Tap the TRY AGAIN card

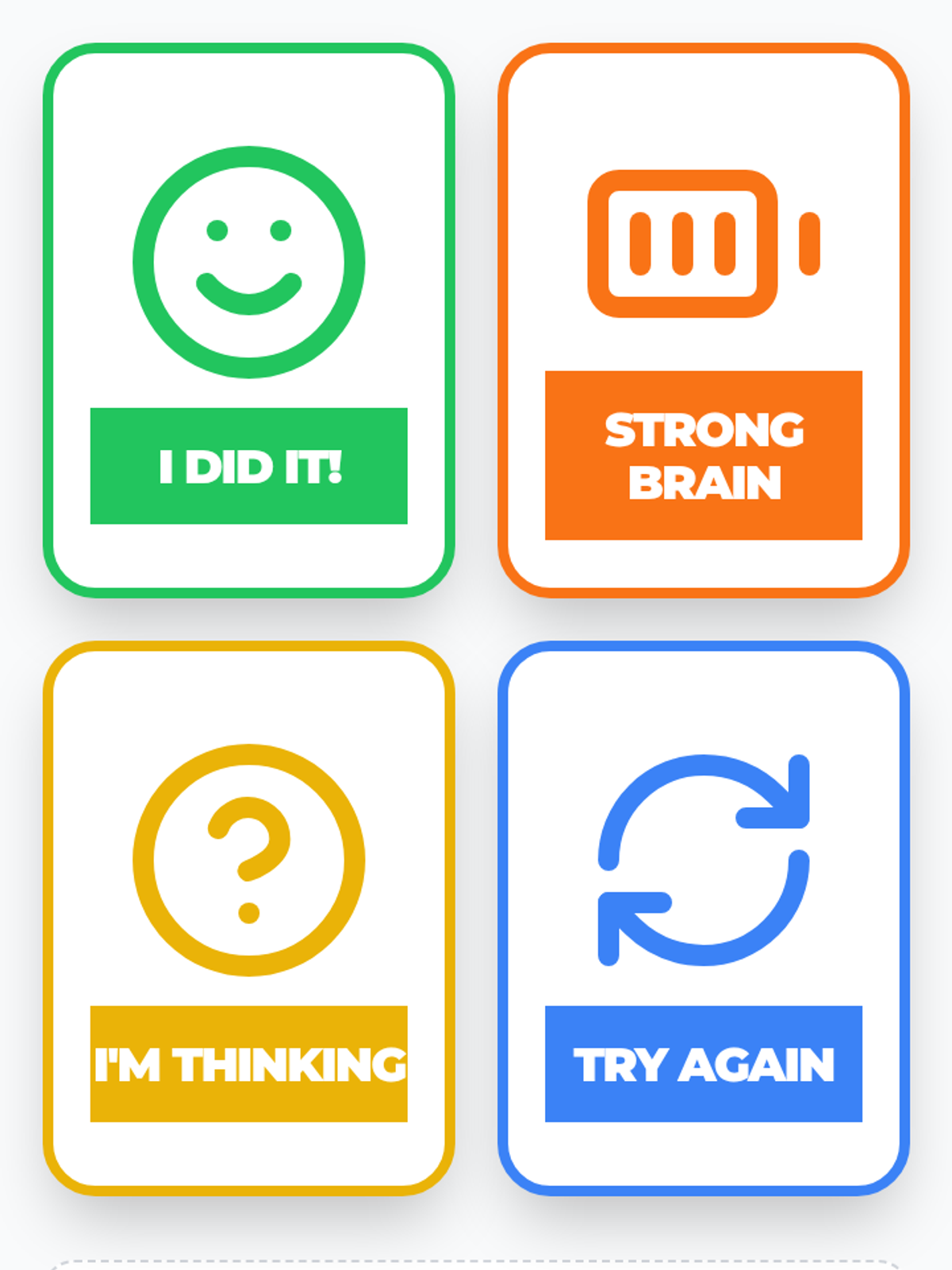pyautogui.click(x=703, y=918)
